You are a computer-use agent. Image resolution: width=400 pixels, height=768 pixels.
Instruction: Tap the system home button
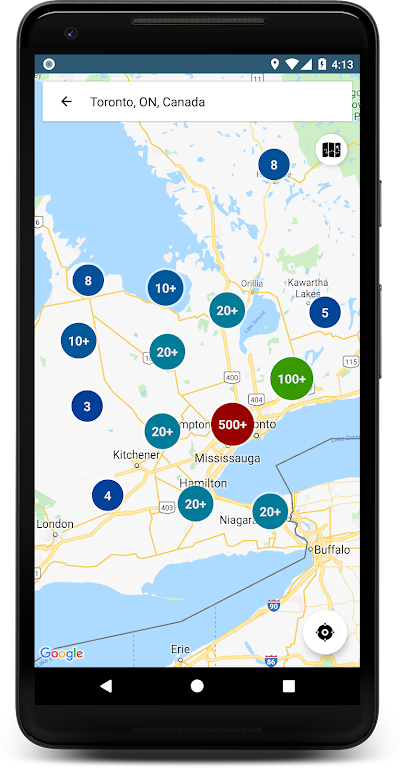coord(197,686)
